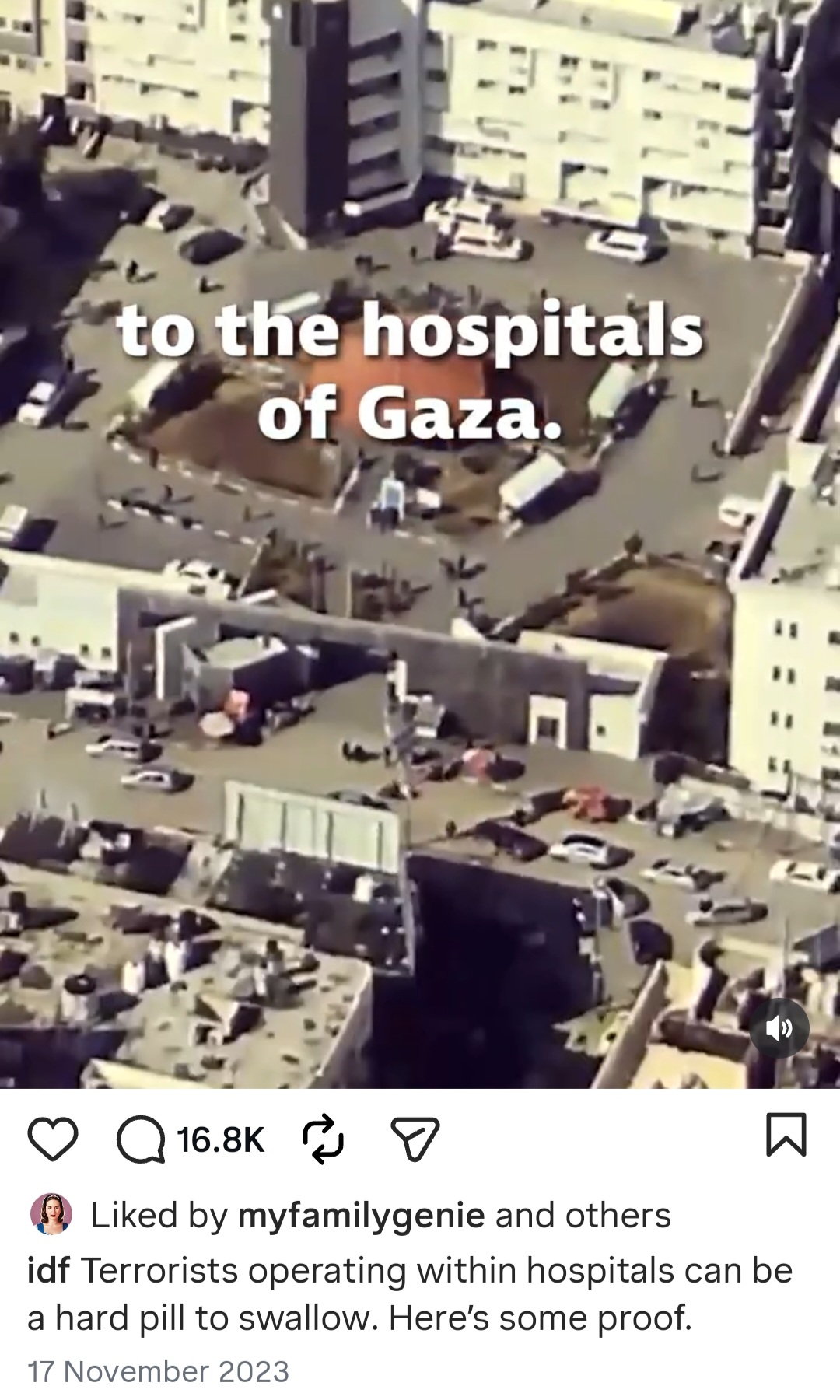
Task: Tap the video to pause playback
Action: (420, 544)
